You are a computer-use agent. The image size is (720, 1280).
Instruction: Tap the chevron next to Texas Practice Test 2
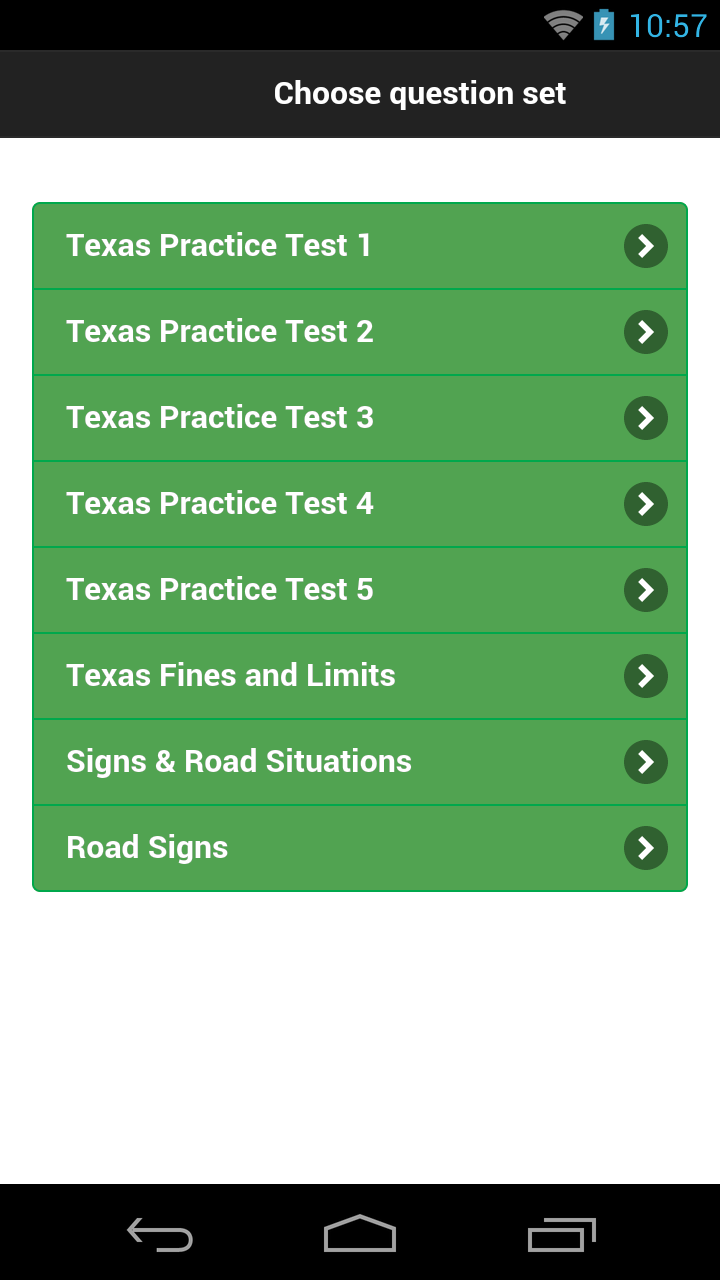point(645,332)
